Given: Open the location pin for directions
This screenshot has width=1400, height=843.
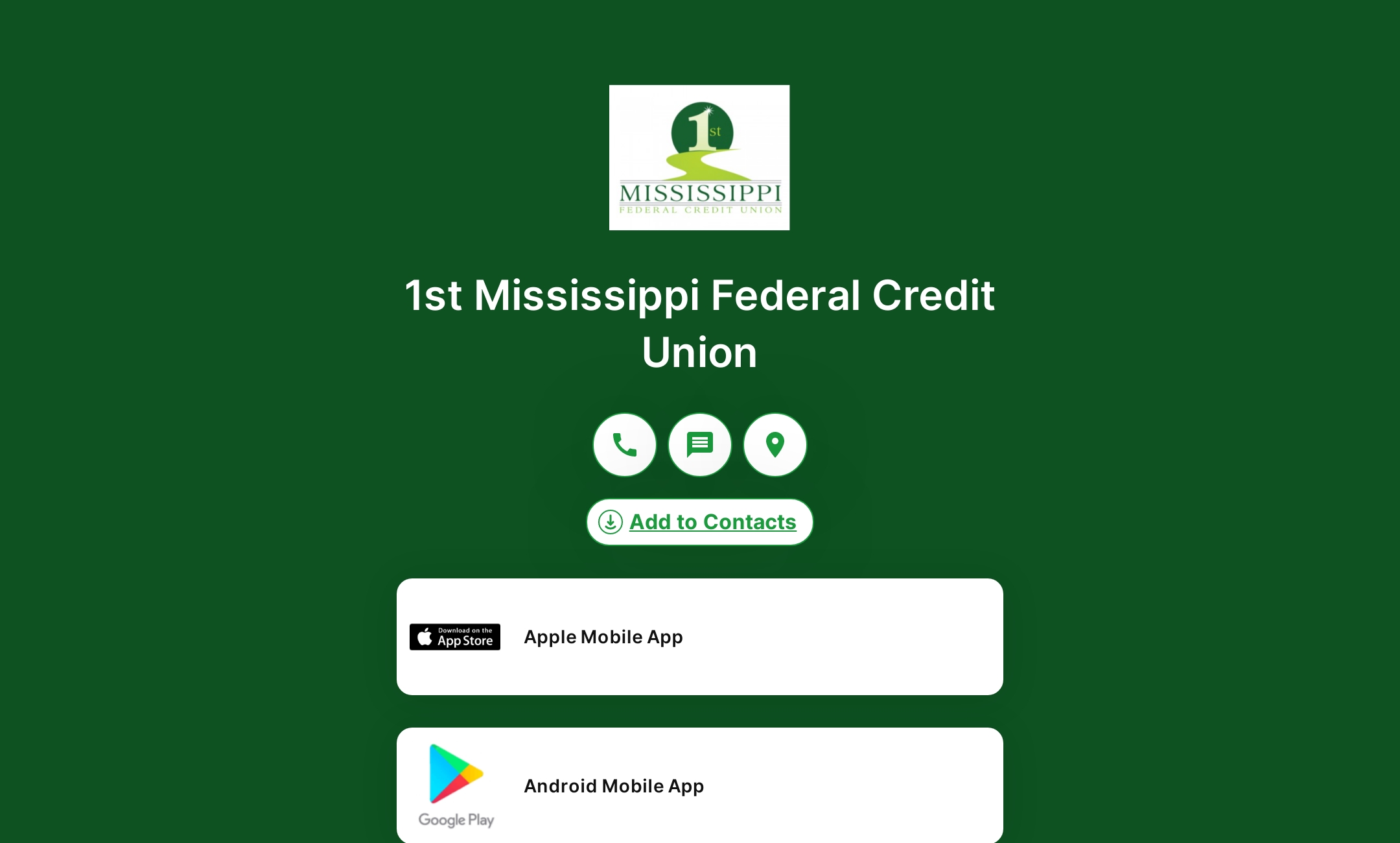Looking at the screenshot, I should tap(775, 445).
